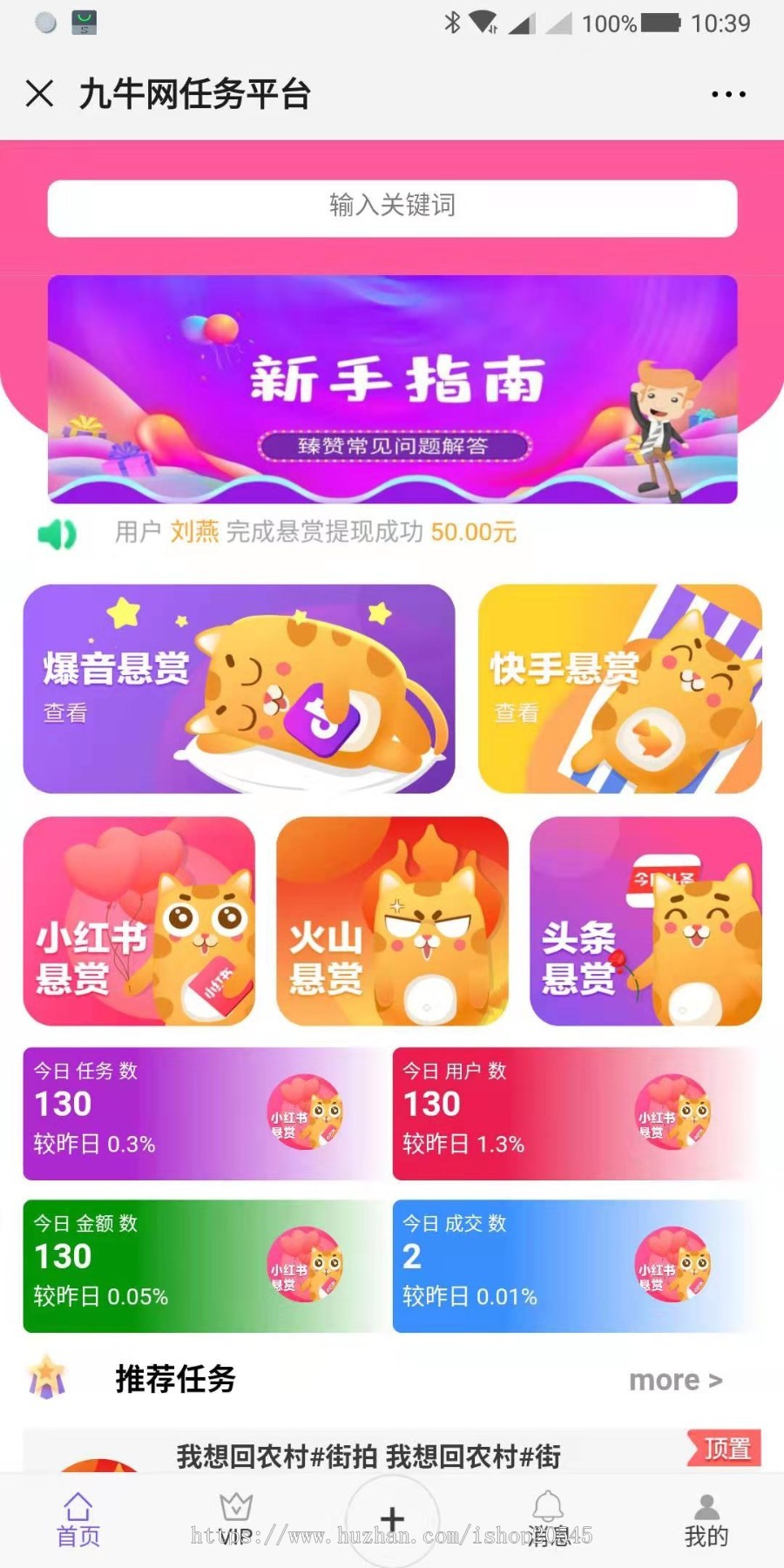Open the 火山悬赏 category
Screen dimensions: 784x1568
392,919
